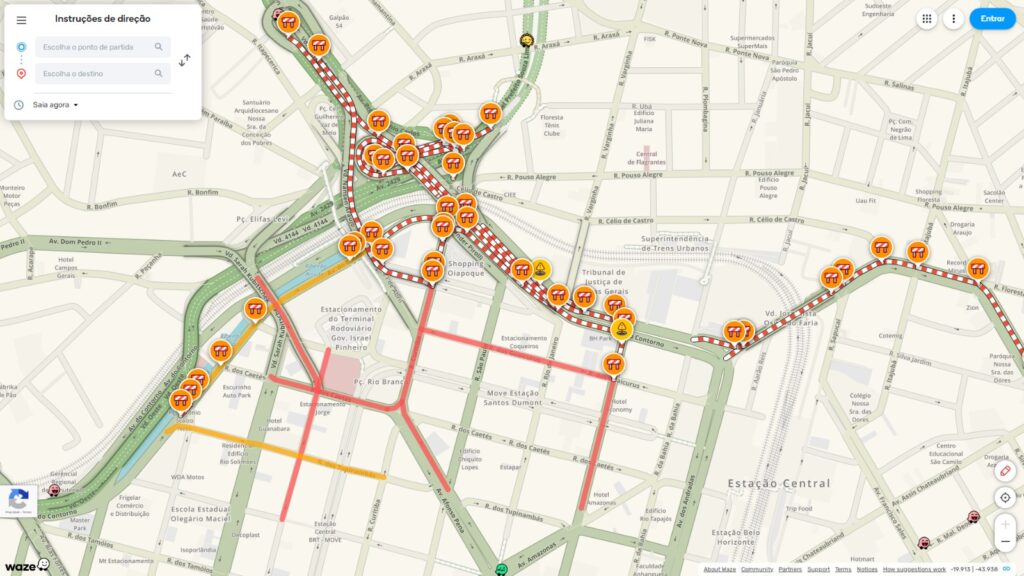Screen dimensions: 1024x576
Task: Open the hamburger menu in directions panel
Action: point(21,20)
